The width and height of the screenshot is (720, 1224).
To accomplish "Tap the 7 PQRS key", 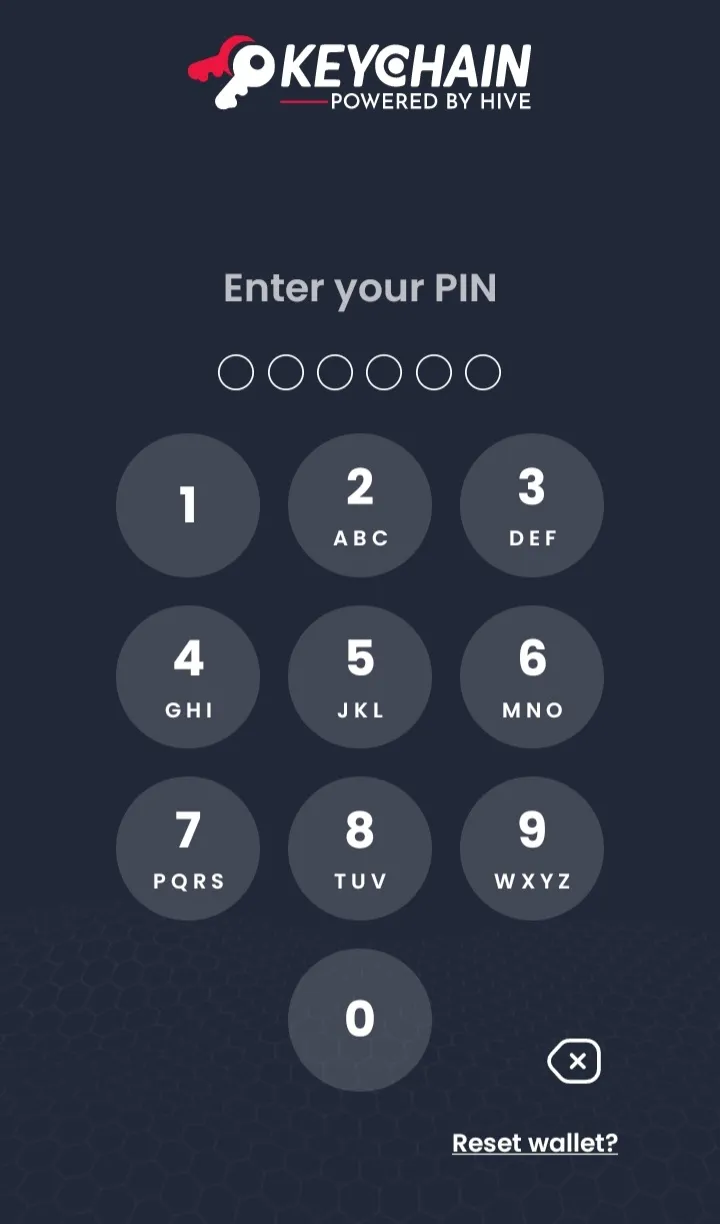I will click(x=188, y=849).
